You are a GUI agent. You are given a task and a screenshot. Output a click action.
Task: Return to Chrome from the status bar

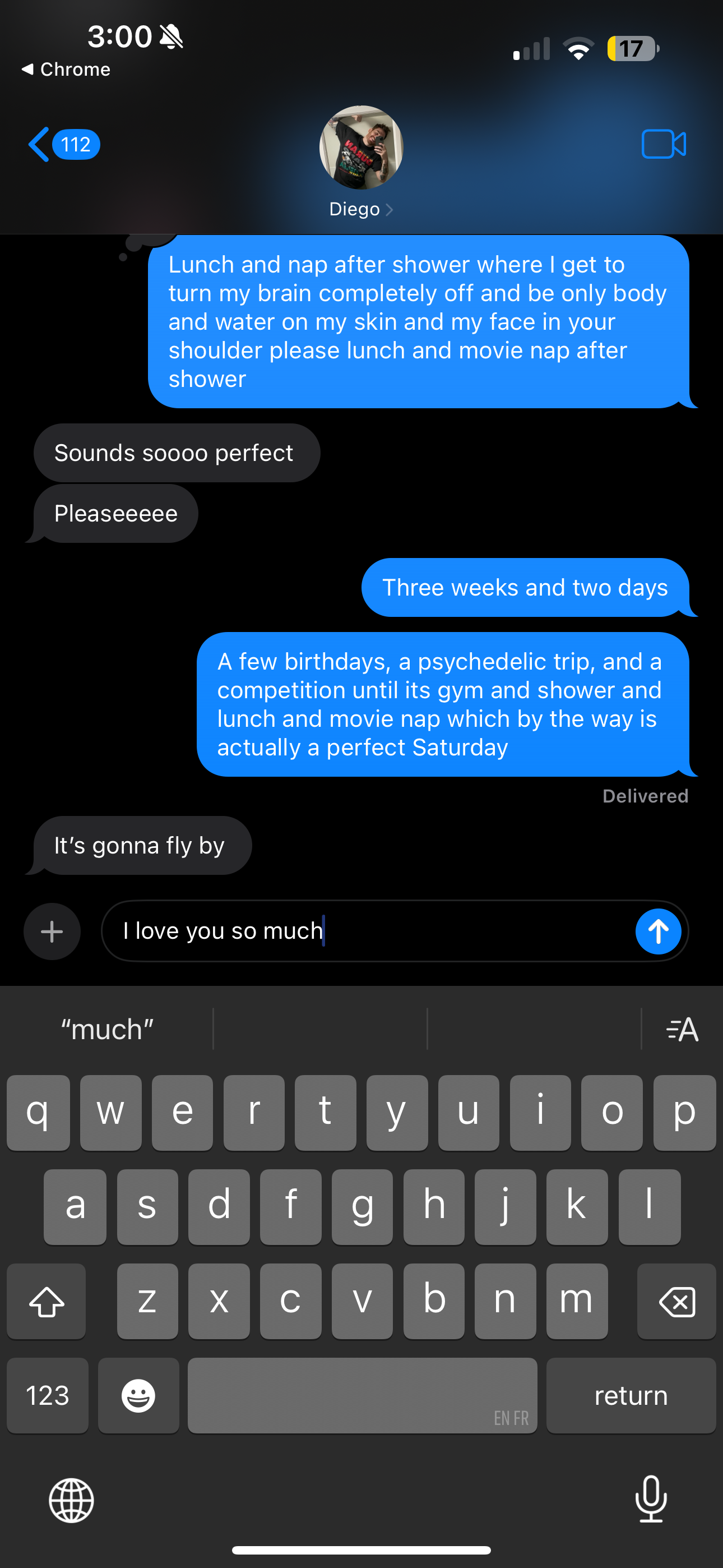(66, 70)
